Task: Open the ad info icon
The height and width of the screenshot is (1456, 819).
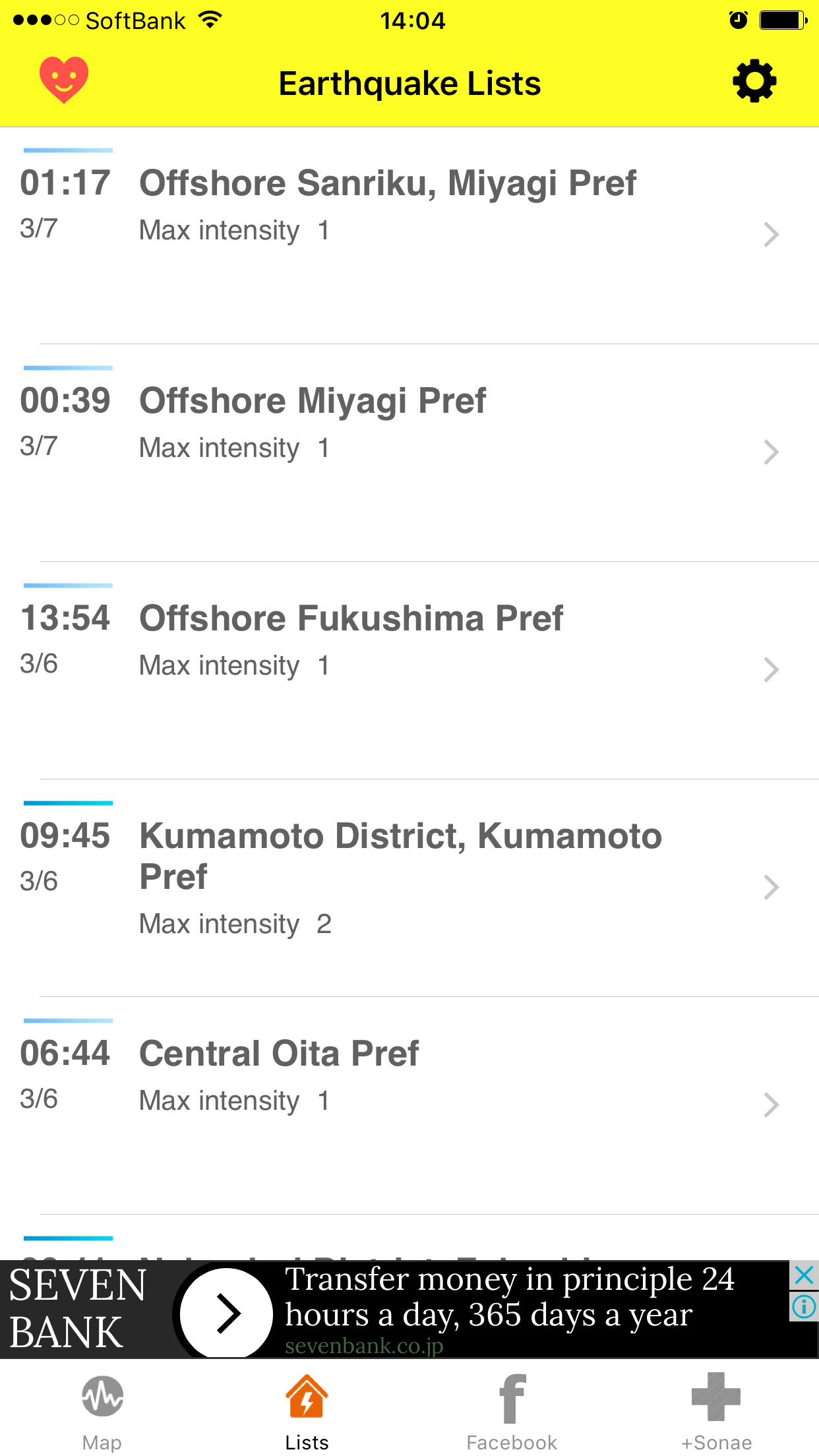Action: (x=804, y=1307)
